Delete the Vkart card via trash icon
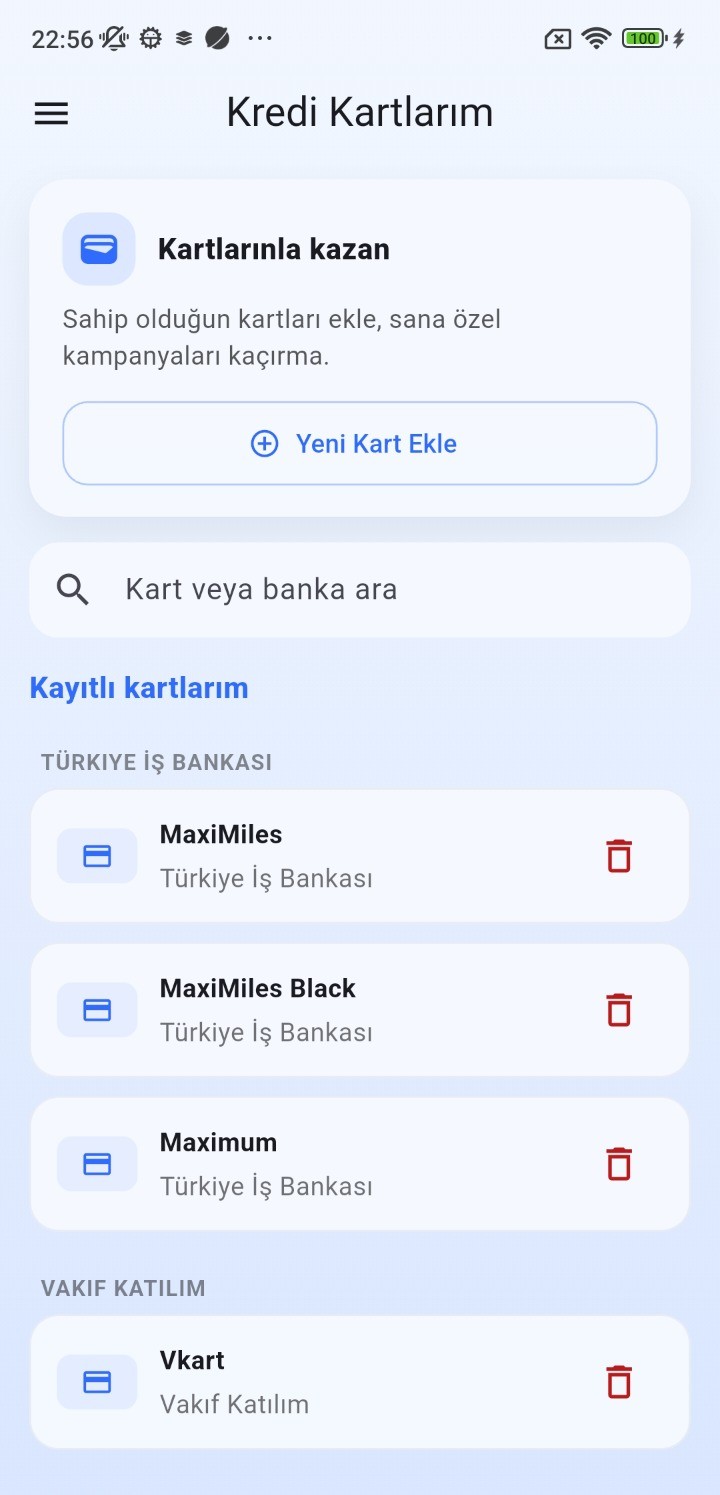720x1495 pixels. pyautogui.click(x=618, y=1382)
